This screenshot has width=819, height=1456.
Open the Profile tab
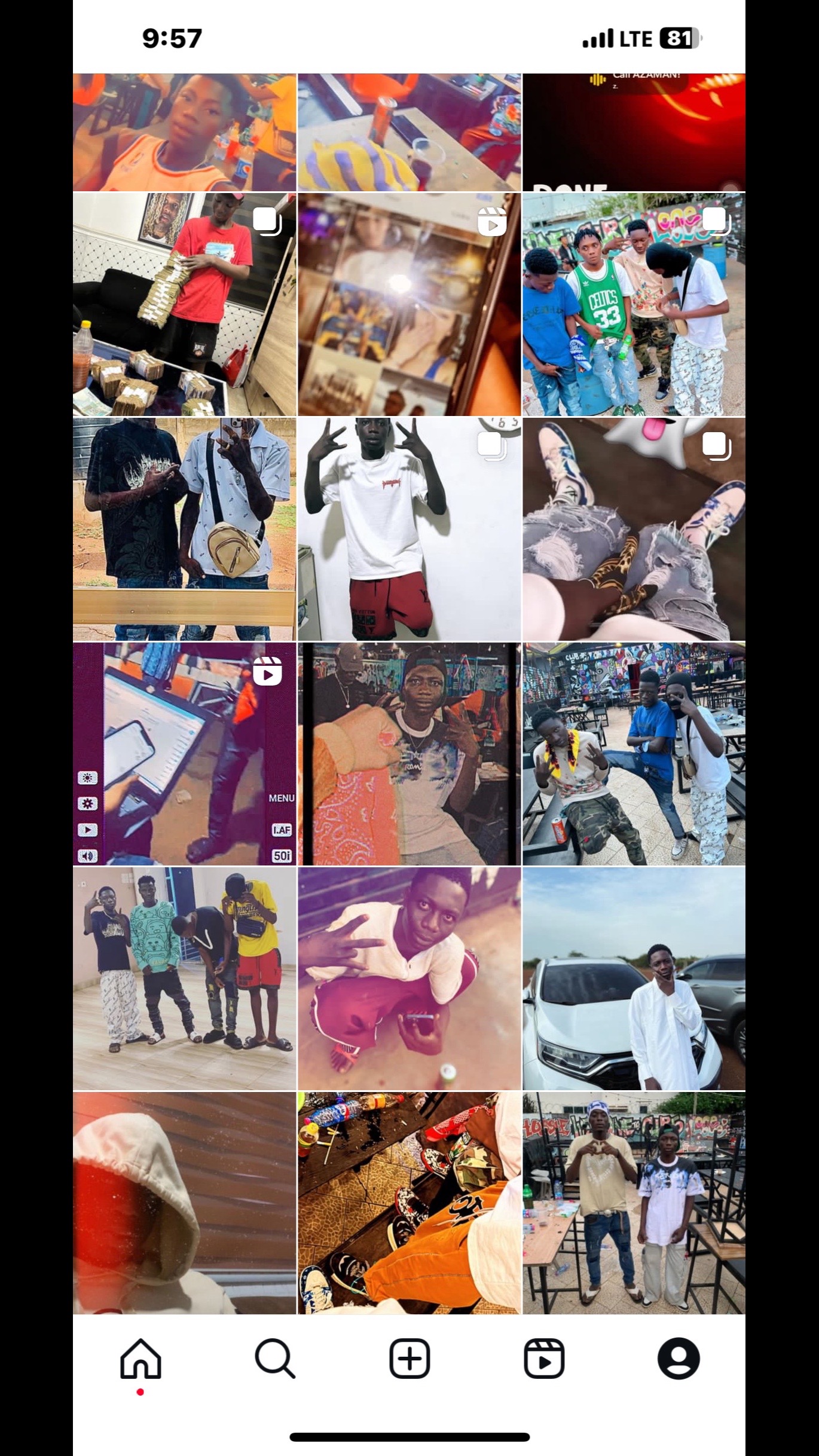pyautogui.click(x=679, y=1359)
